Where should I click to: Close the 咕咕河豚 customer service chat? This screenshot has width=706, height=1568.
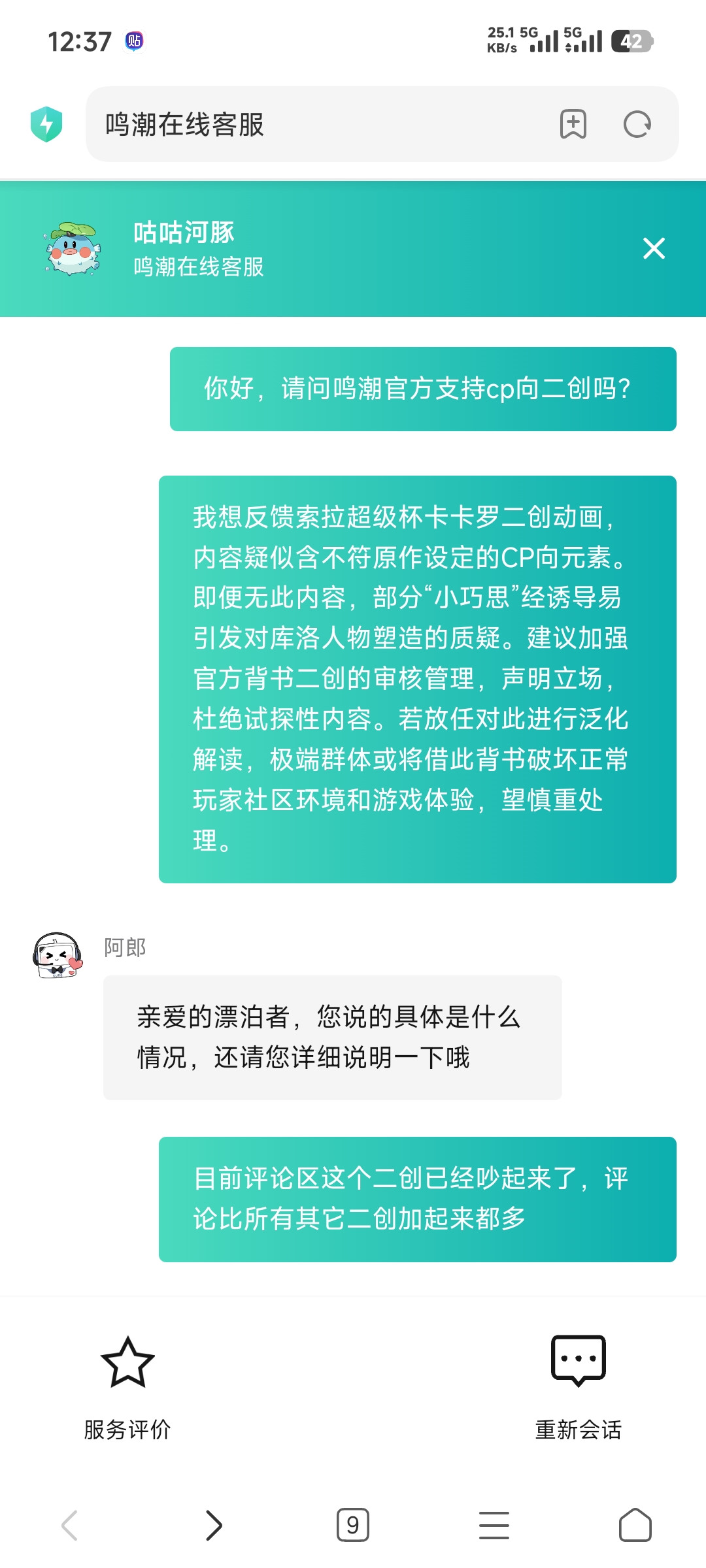pos(654,248)
